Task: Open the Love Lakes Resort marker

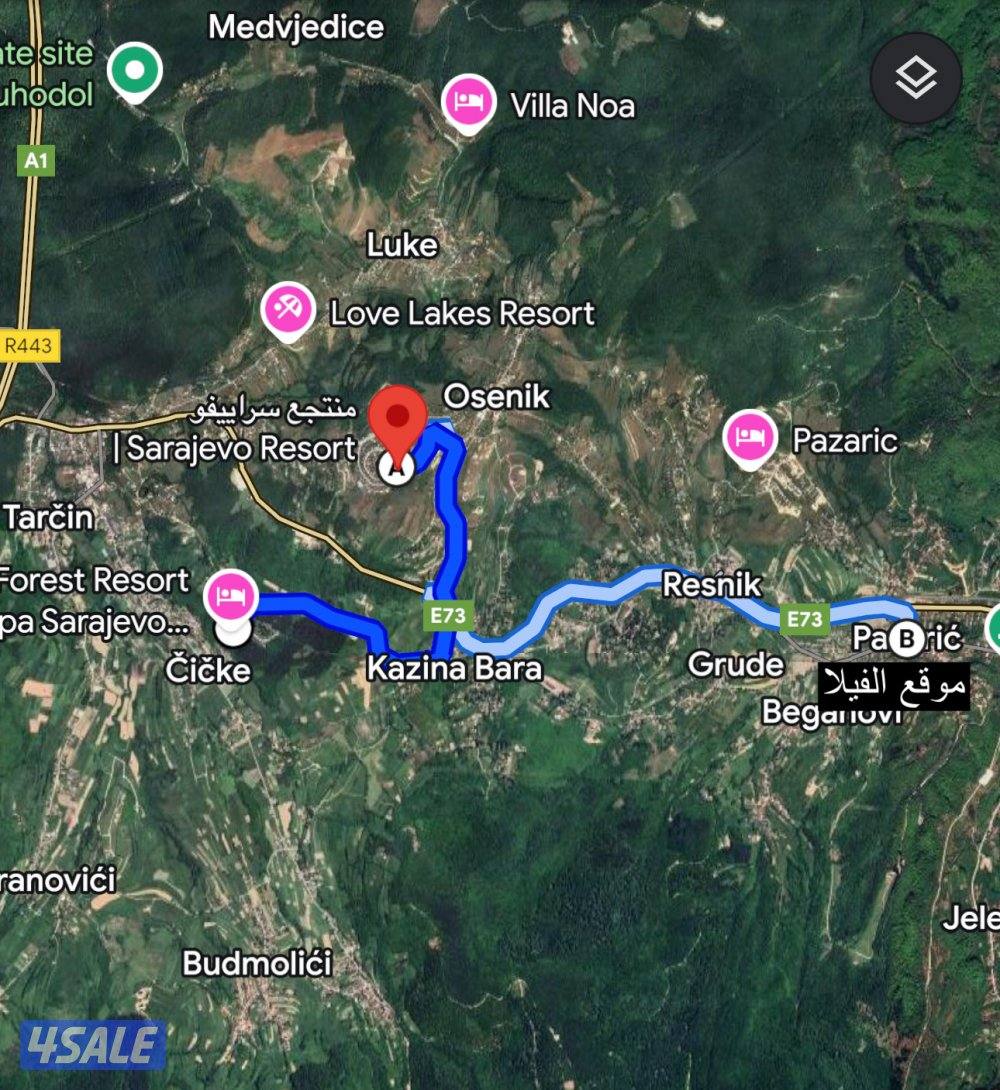Action: (x=289, y=311)
